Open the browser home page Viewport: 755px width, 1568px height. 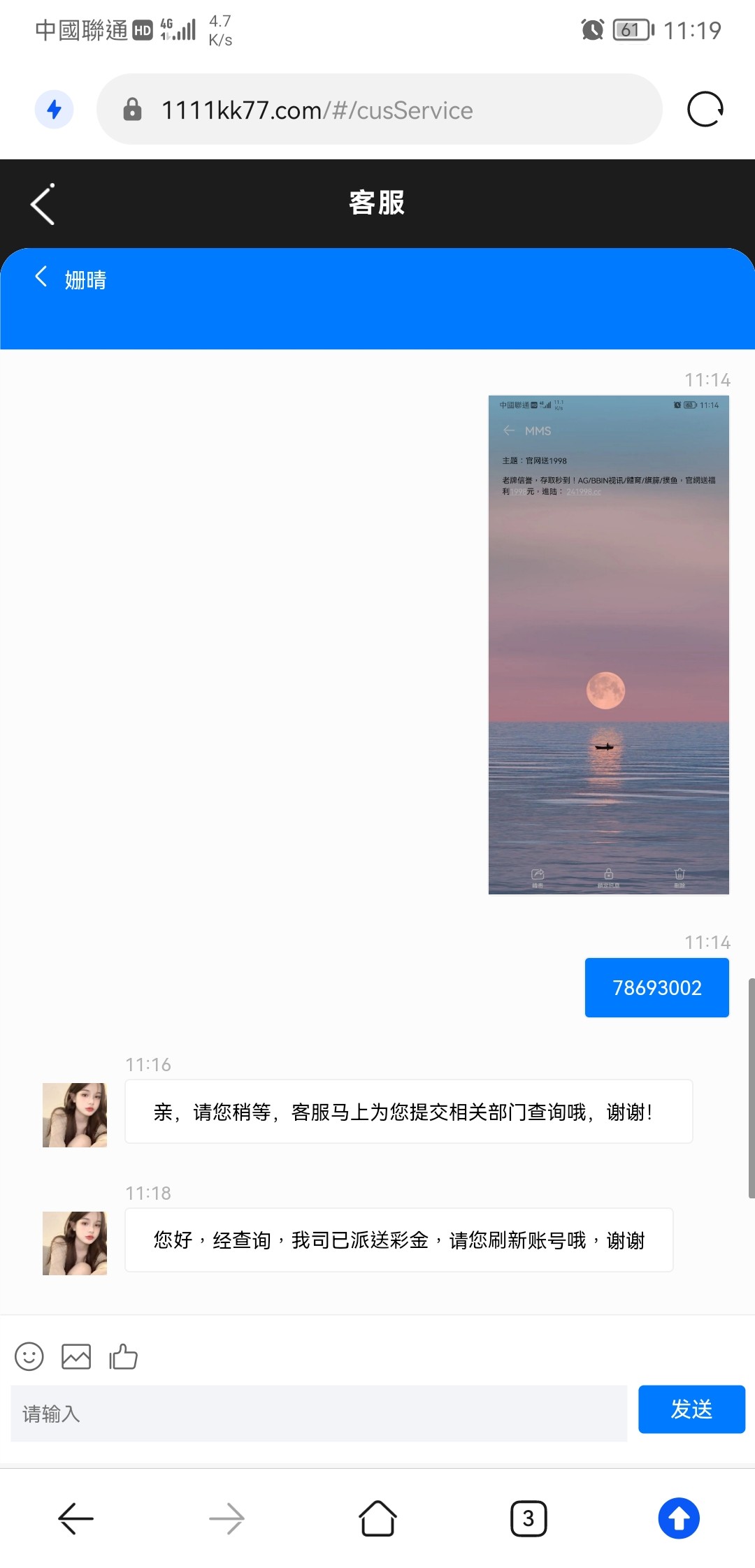click(x=377, y=1518)
